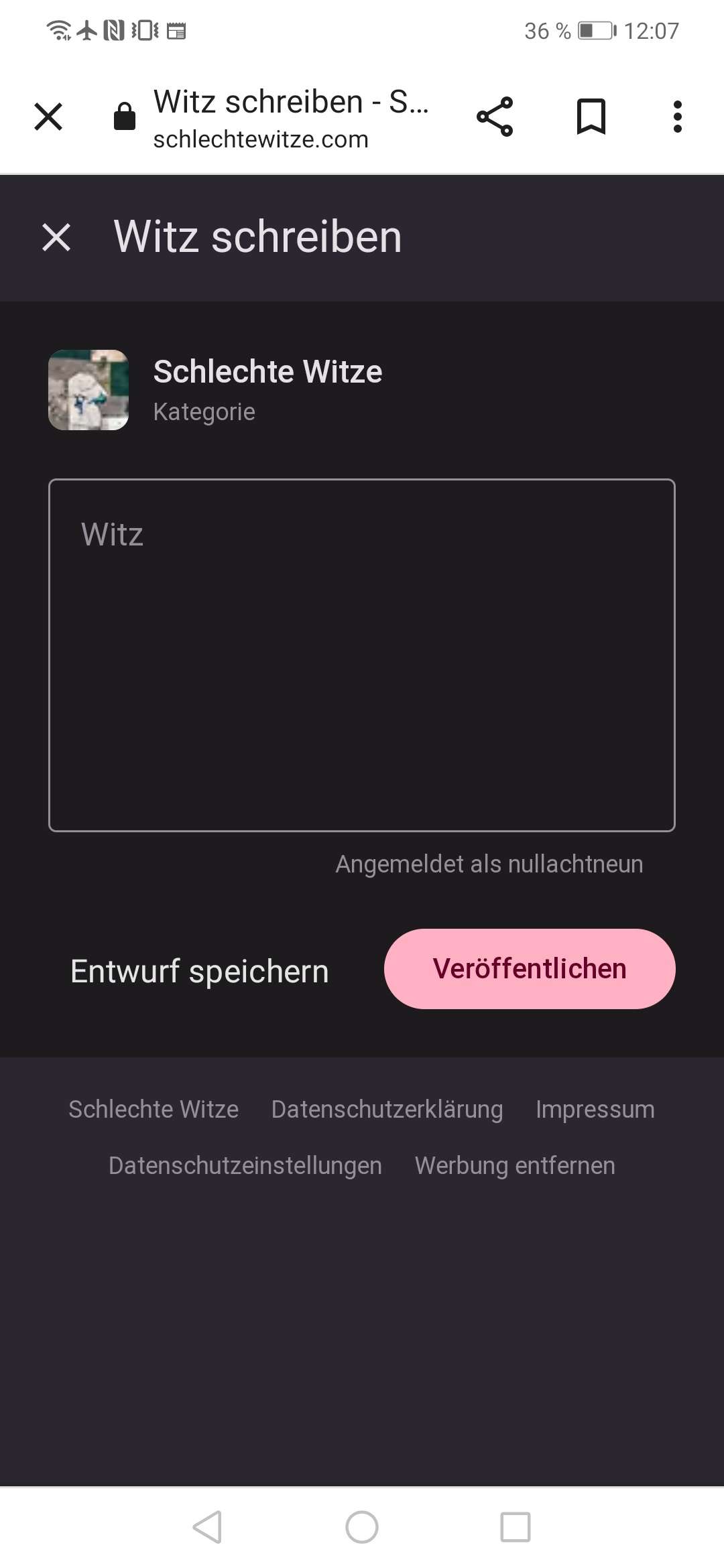Bookmark the schlechtewitze.com page
The image size is (724, 1568).
591,117
